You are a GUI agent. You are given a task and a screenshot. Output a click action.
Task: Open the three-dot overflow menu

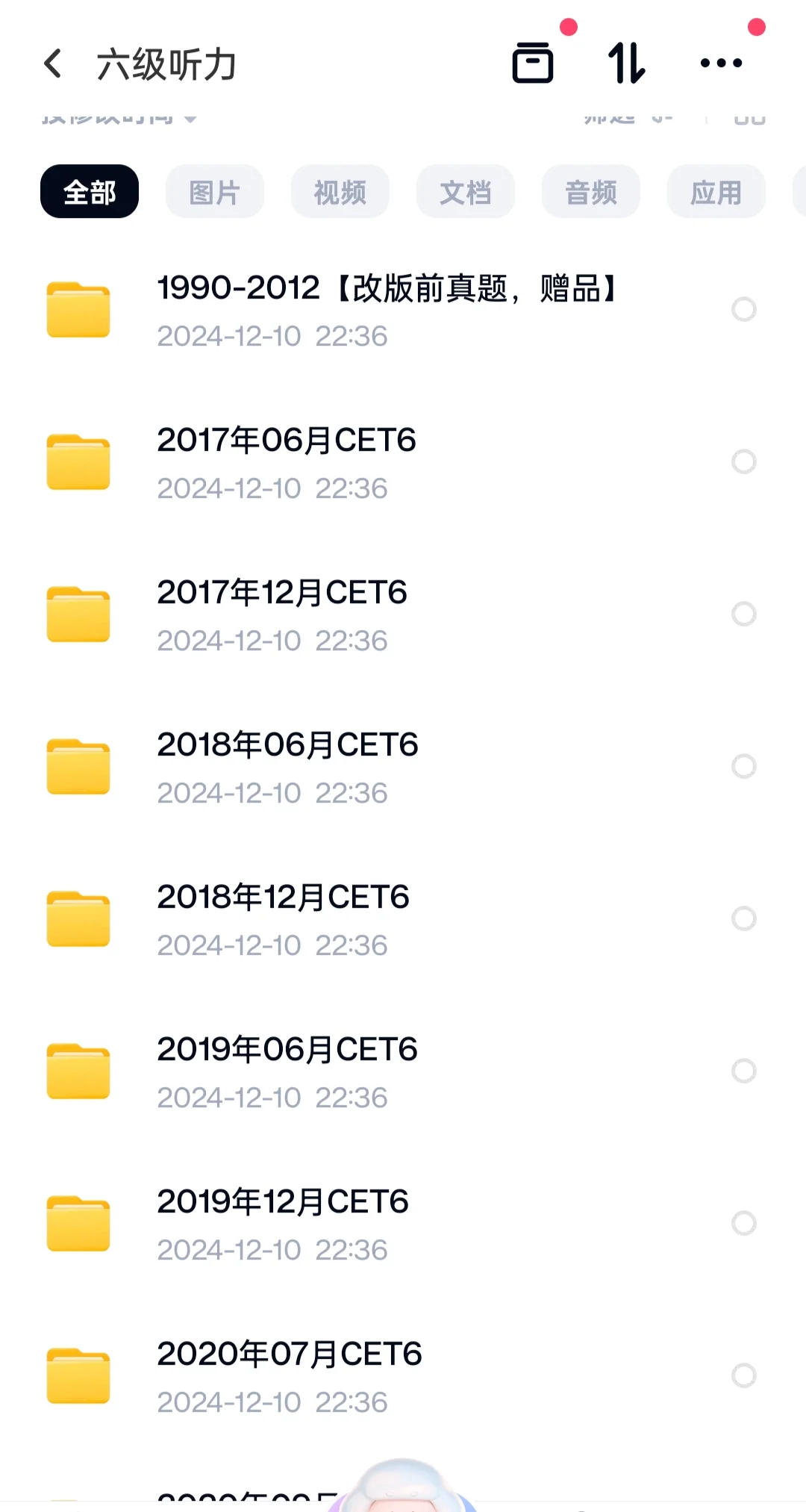[721, 63]
